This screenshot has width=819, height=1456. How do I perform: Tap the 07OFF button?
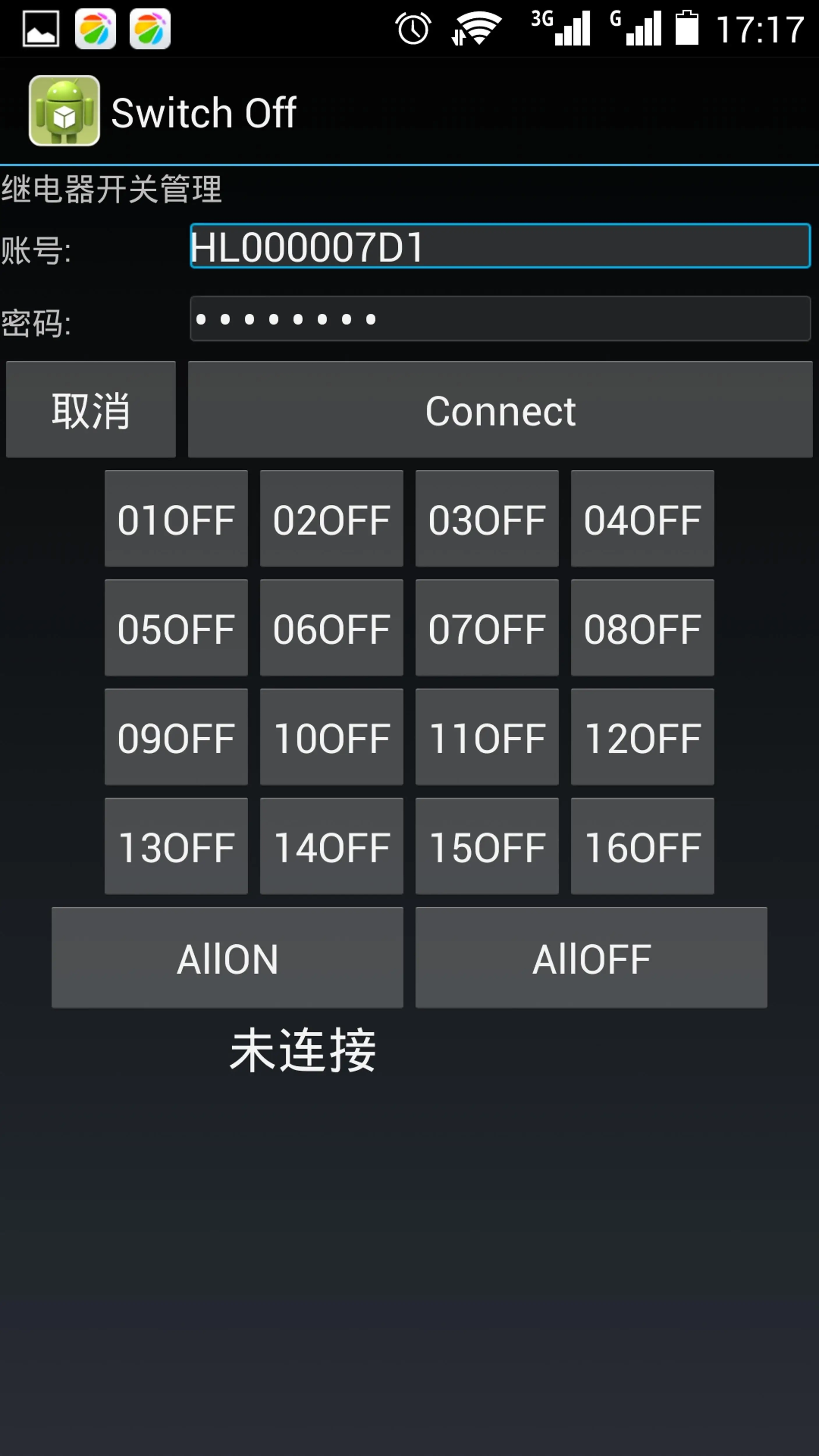(x=487, y=628)
